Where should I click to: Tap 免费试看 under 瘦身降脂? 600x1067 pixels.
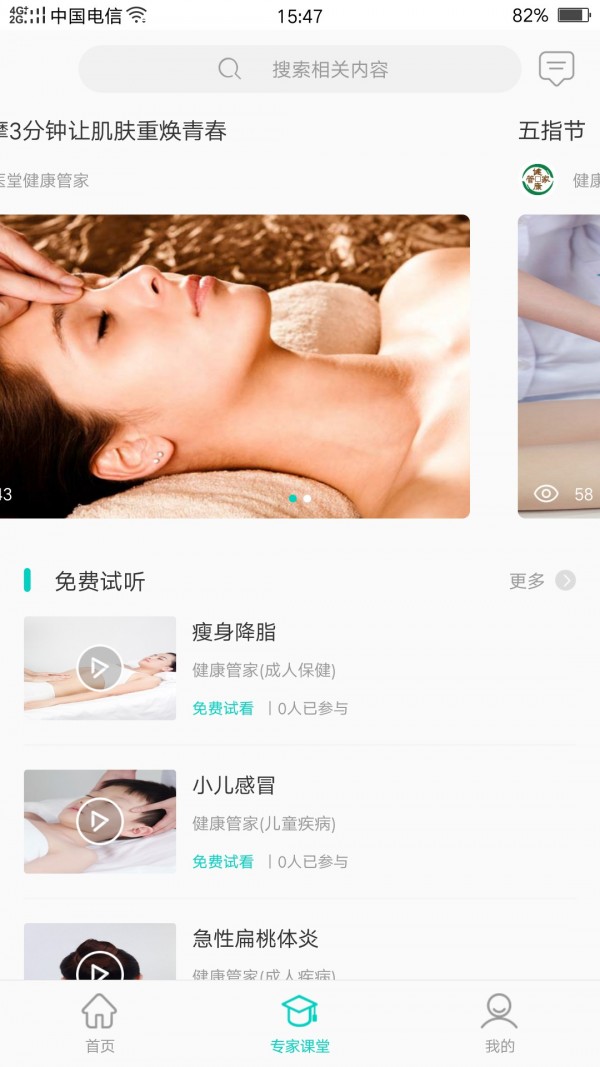pos(223,708)
